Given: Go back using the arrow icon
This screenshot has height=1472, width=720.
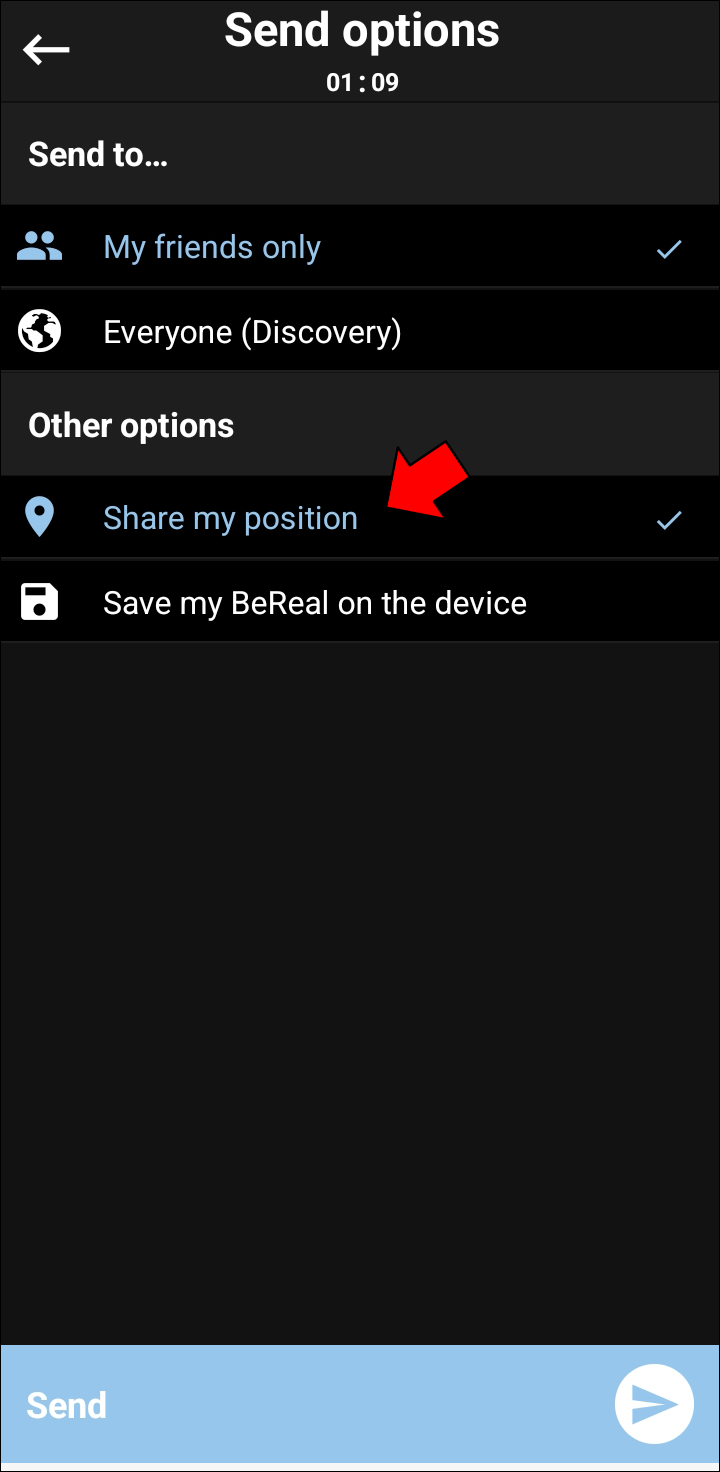Looking at the screenshot, I should click(x=46, y=49).
